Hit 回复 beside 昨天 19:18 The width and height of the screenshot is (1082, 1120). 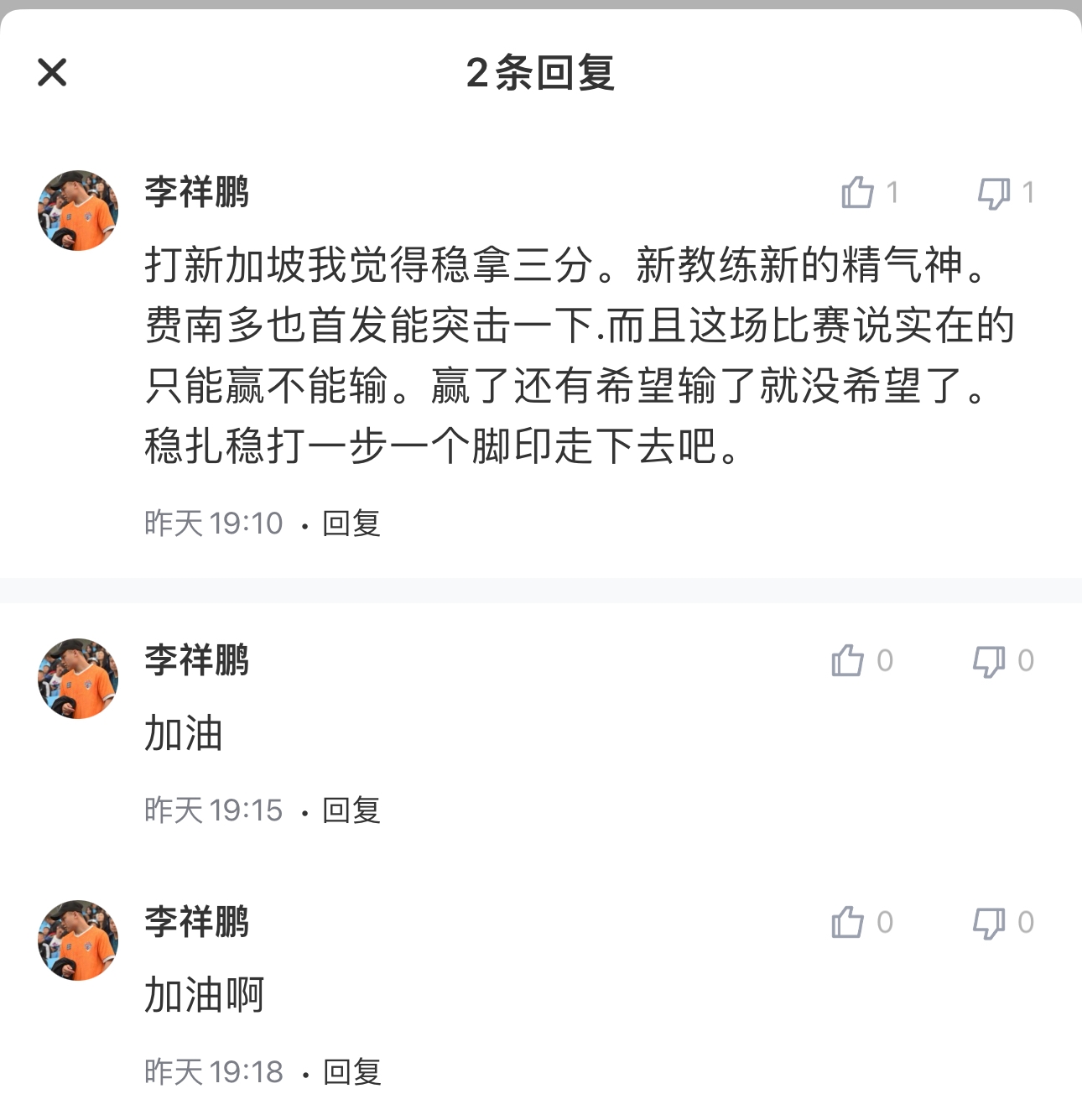point(351,1072)
